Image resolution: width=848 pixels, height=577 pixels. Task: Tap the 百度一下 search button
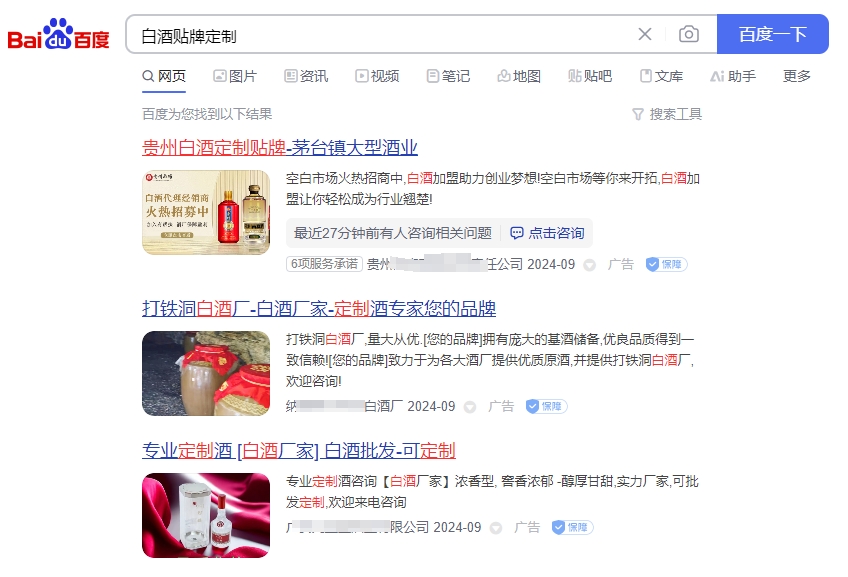772,34
